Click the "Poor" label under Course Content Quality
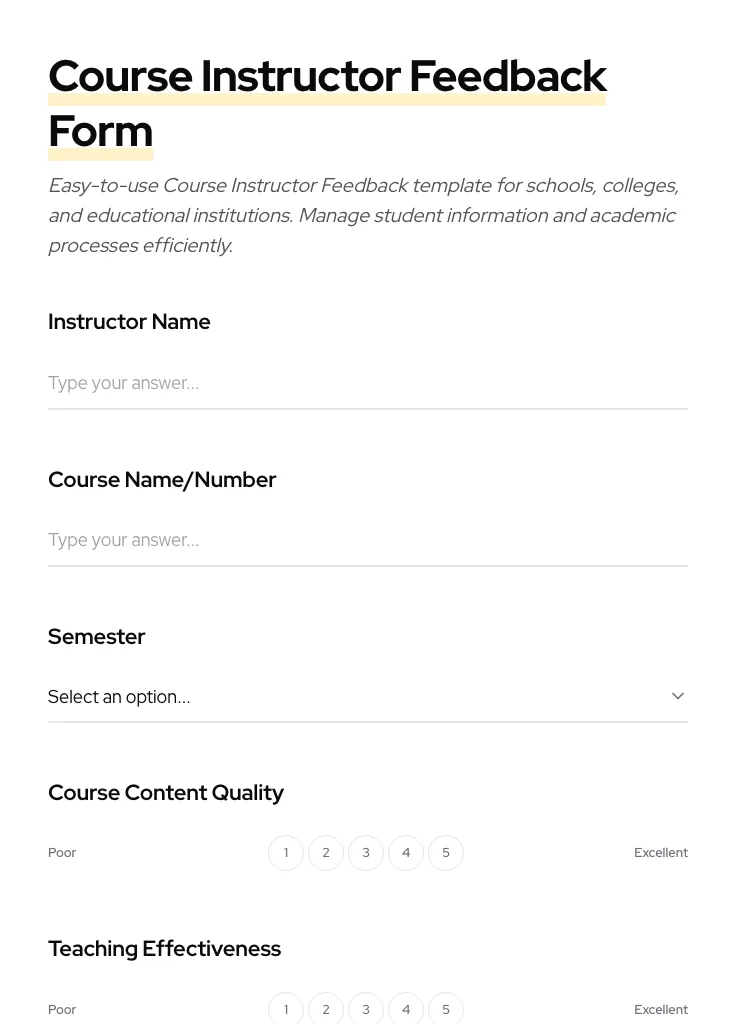Image resolution: width=736 pixels, height=1024 pixels. tap(62, 853)
